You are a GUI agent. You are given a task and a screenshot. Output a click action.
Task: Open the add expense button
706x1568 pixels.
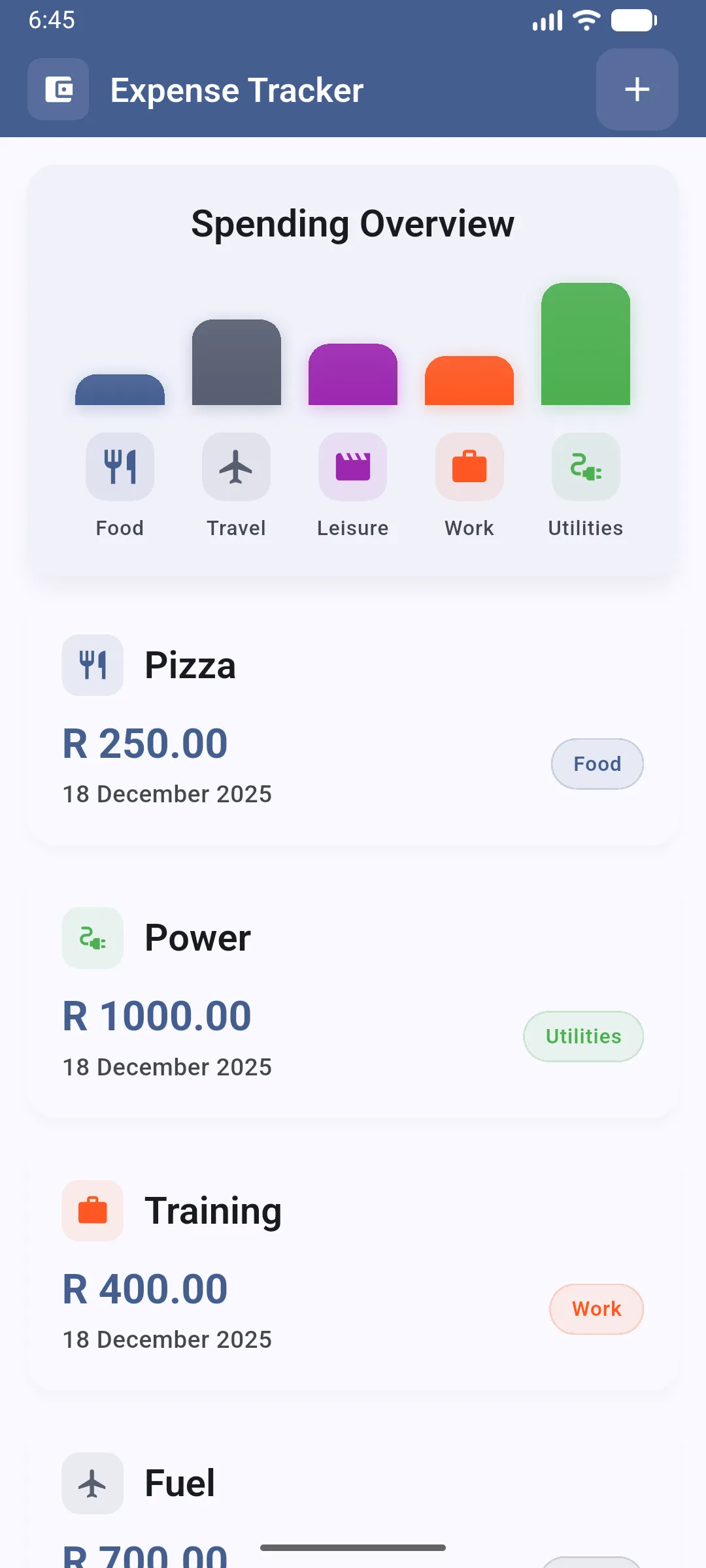636,90
